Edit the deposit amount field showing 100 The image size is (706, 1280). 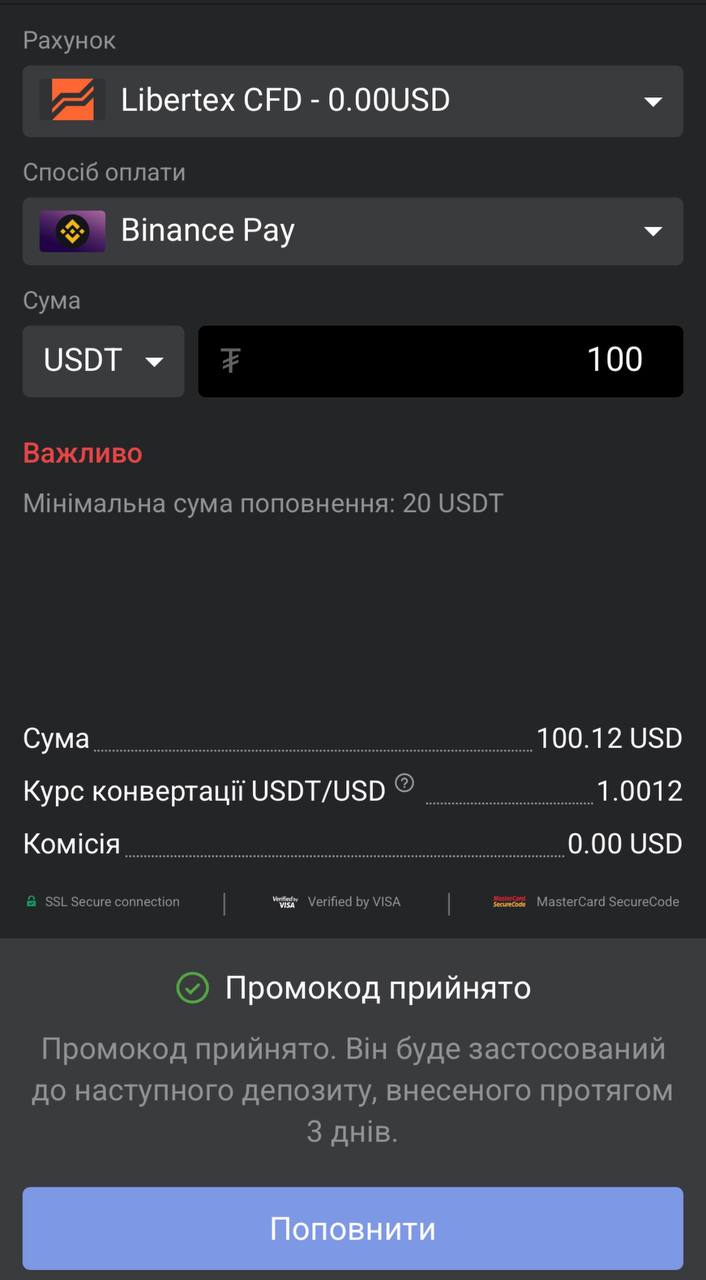point(440,361)
